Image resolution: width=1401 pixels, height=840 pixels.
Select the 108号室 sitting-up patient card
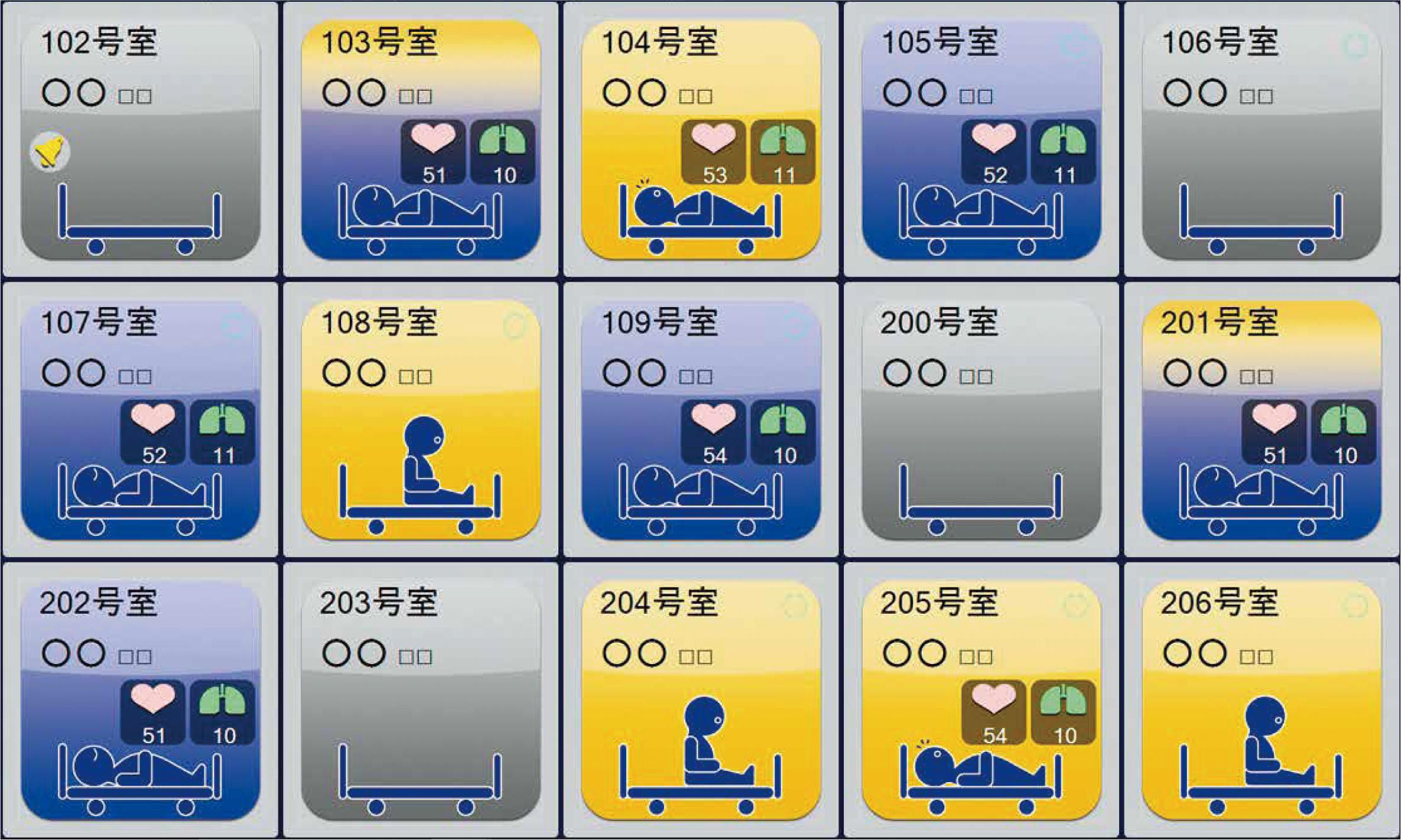tap(420, 420)
